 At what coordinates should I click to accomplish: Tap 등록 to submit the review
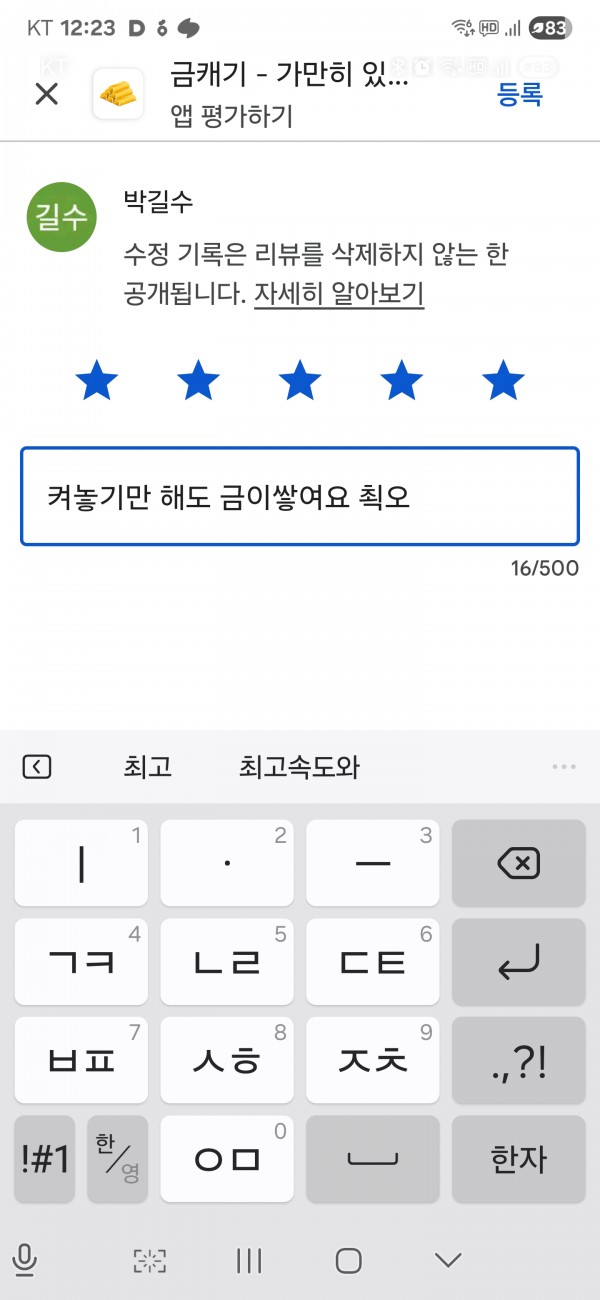[520, 94]
